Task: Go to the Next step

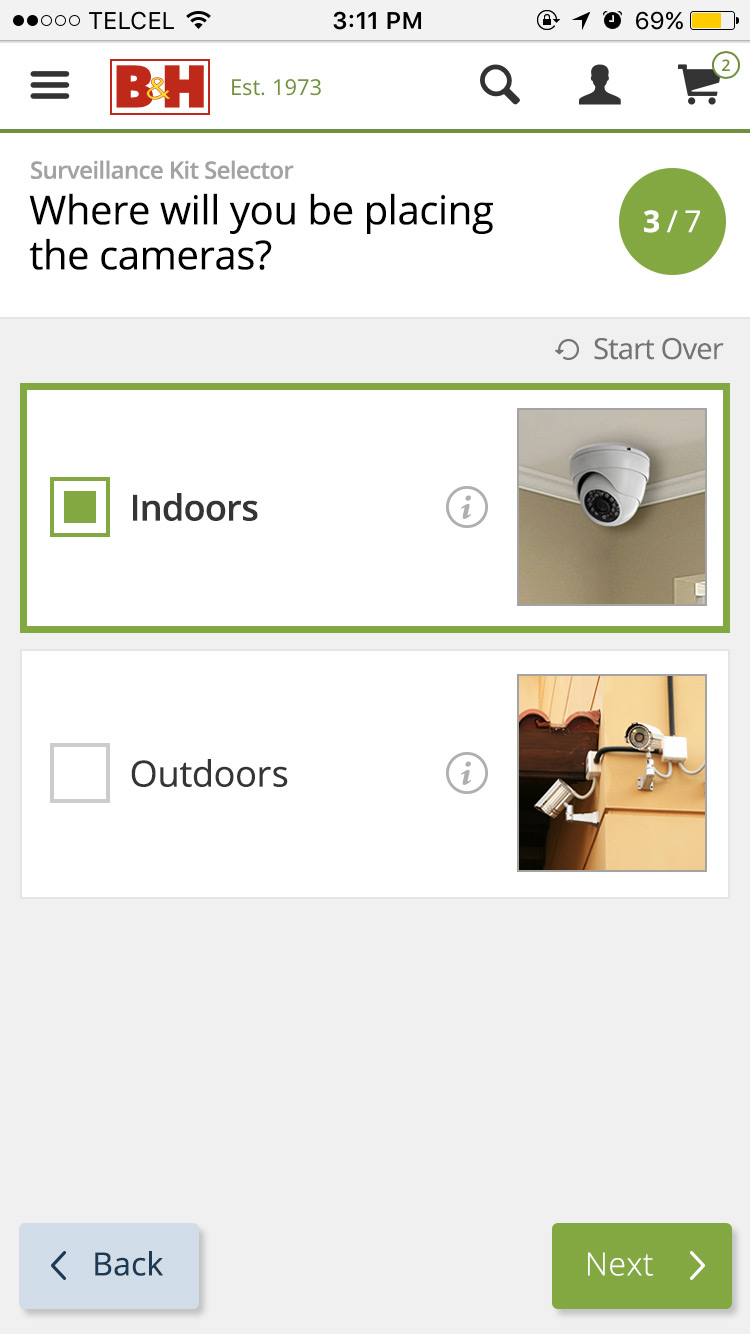Action: click(642, 1266)
